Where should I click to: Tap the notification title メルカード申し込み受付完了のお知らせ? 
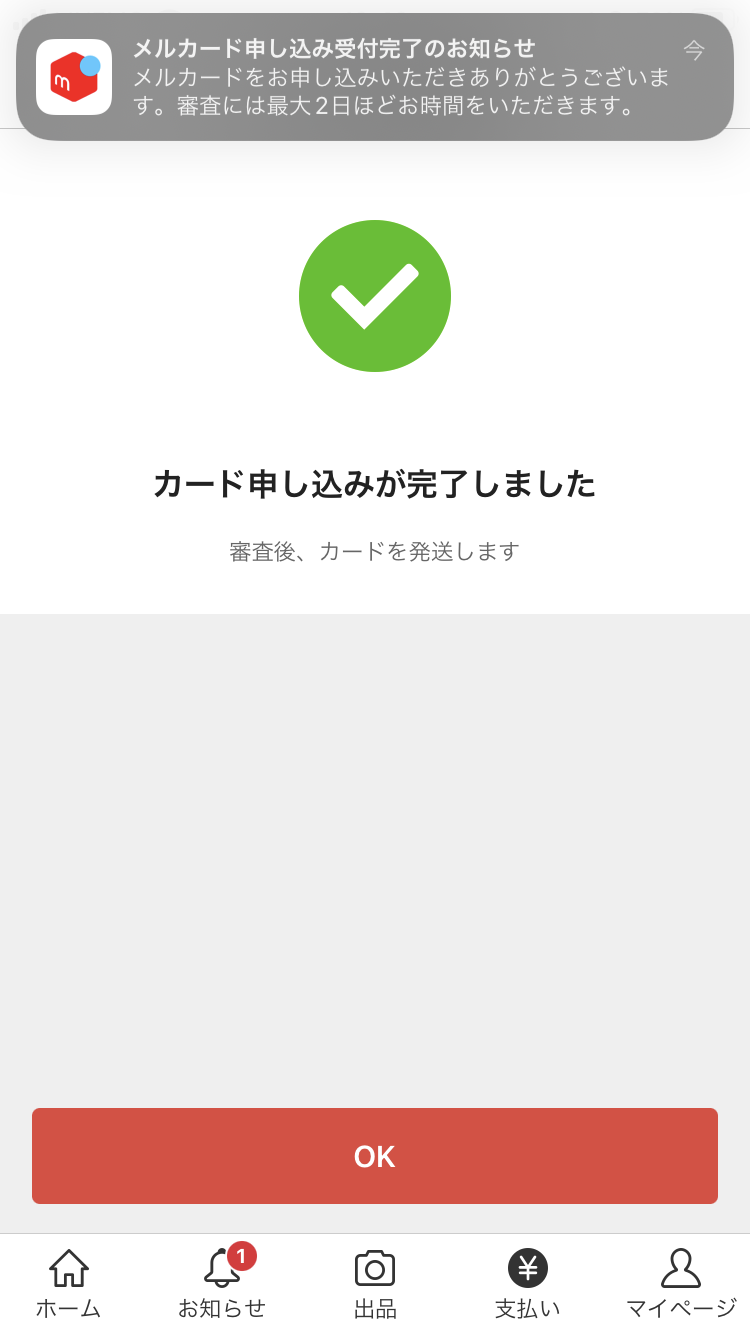[x=335, y=45]
